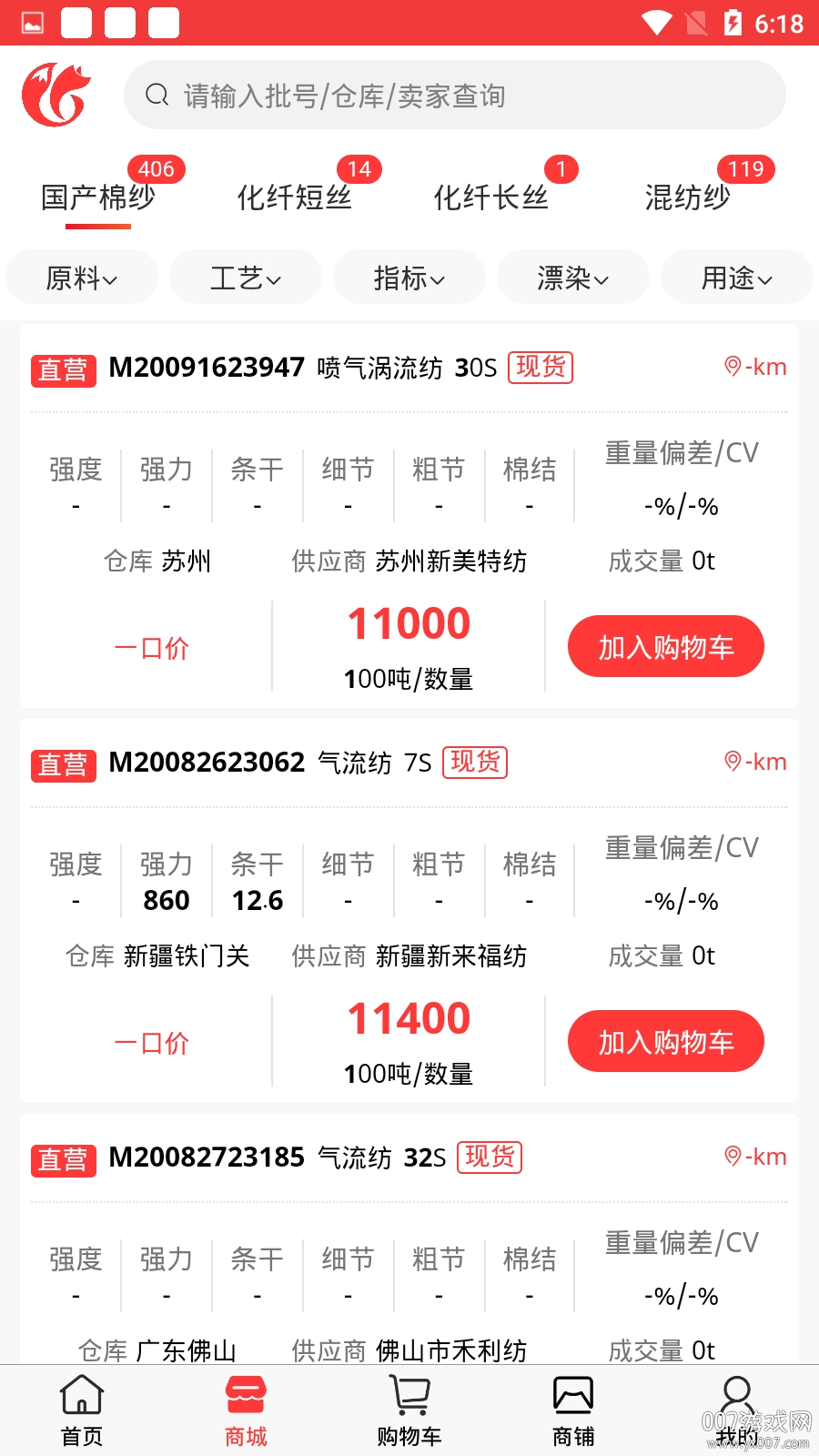Screen dimensions: 819x1456
Task: Expand the 工艺 filter dropdown
Action: pyautogui.click(x=246, y=278)
